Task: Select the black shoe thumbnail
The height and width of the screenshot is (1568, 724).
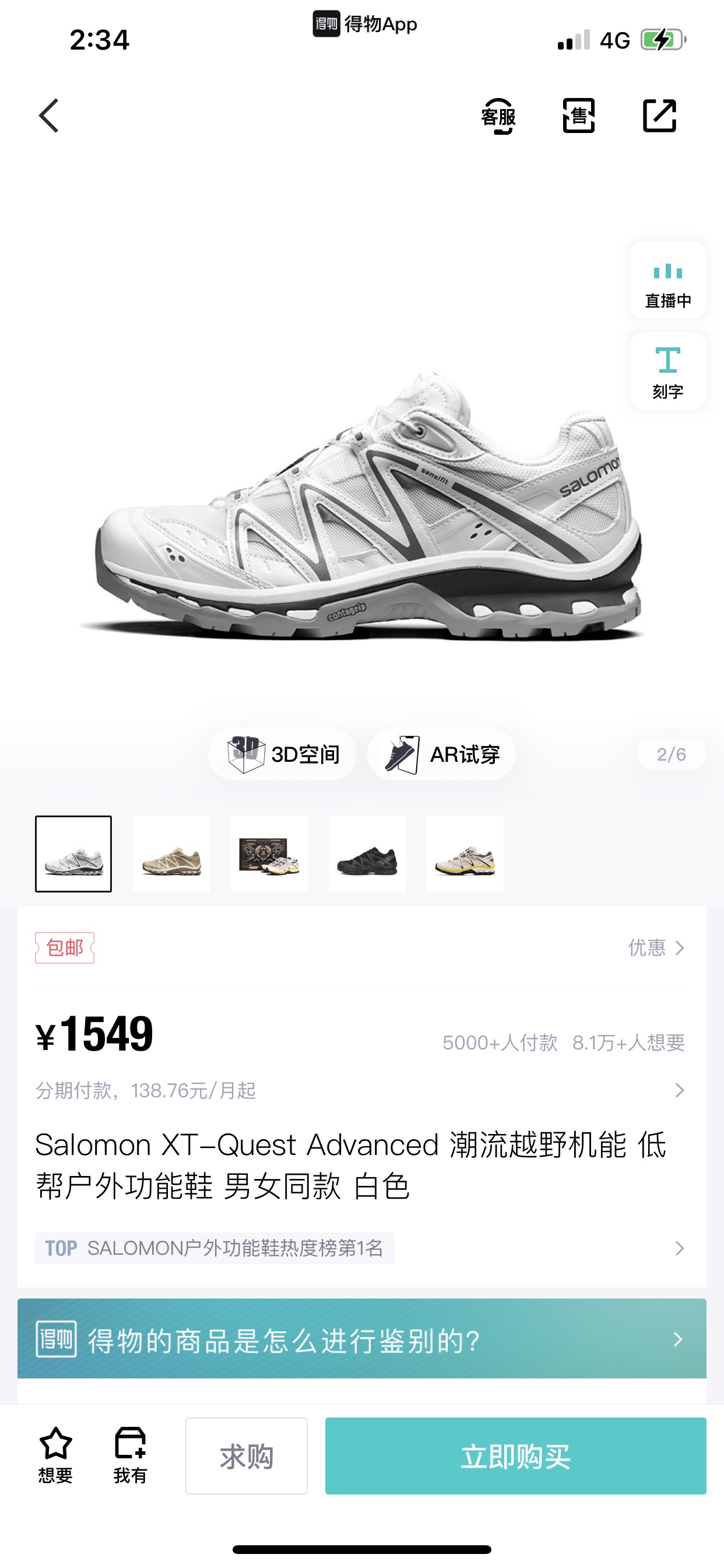Action: pyautogui.click(x=367, y=853)
